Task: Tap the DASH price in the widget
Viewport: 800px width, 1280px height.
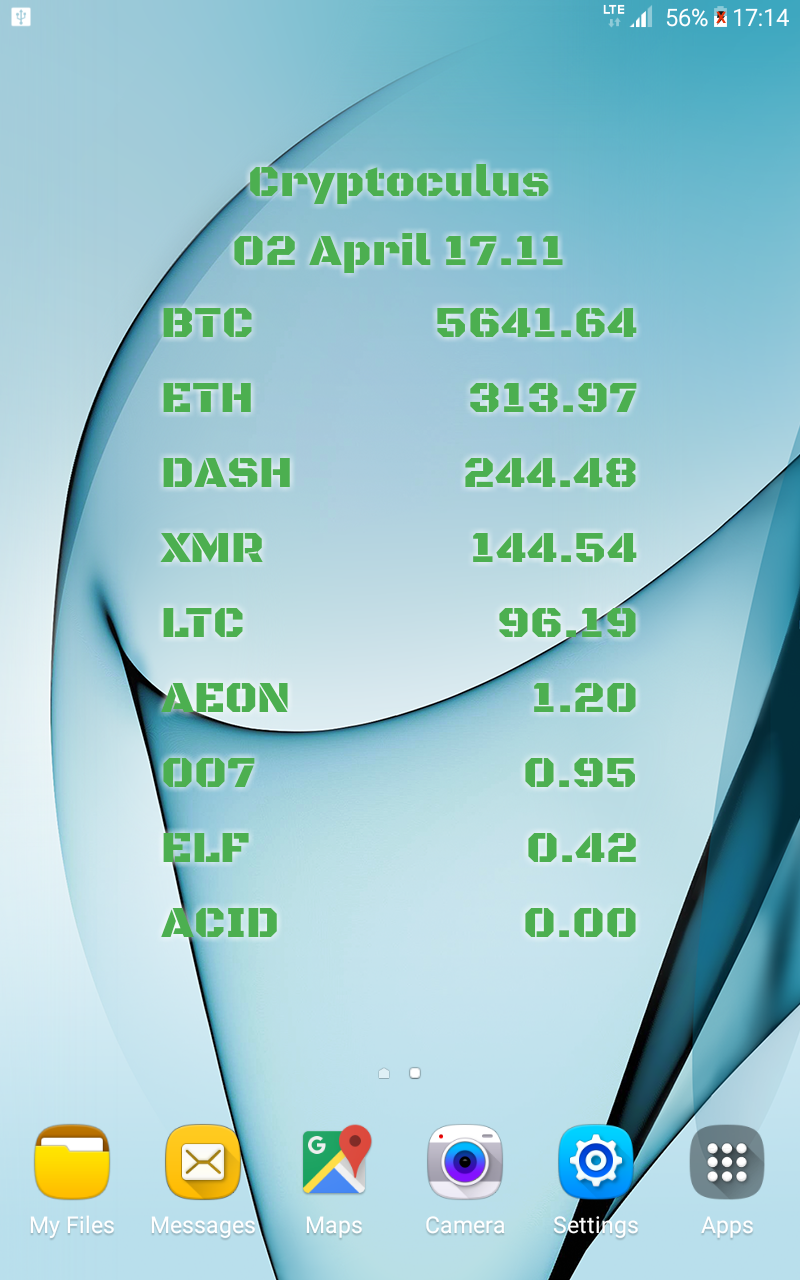Action: pyautogui.click(x=400, y=473)
